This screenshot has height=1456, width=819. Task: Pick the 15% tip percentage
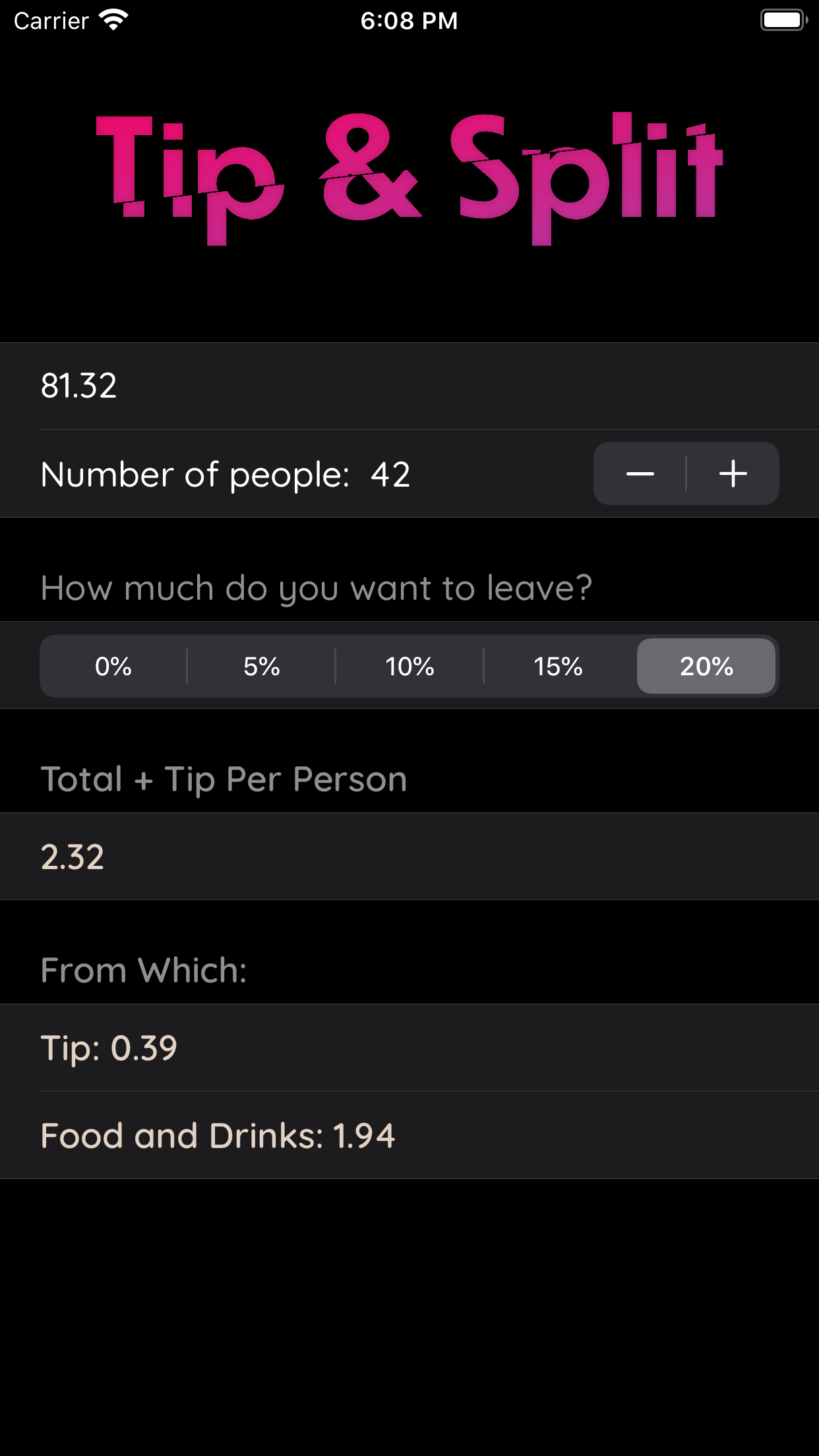(x=558, y=666)
